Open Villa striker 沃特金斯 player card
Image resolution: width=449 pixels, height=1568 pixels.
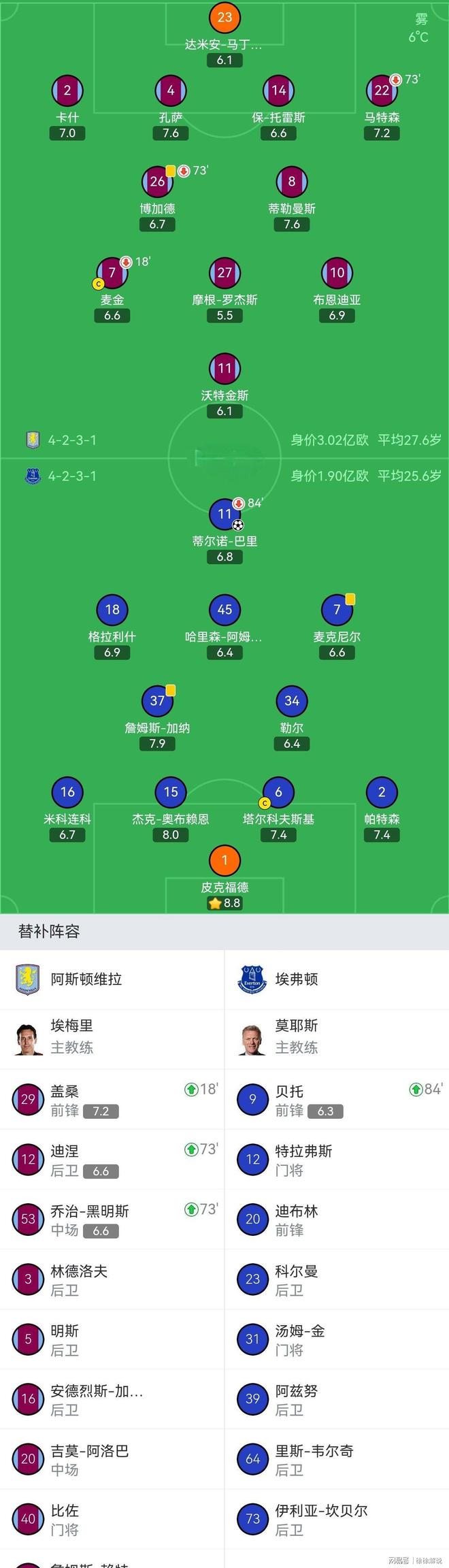pos(224,369)
